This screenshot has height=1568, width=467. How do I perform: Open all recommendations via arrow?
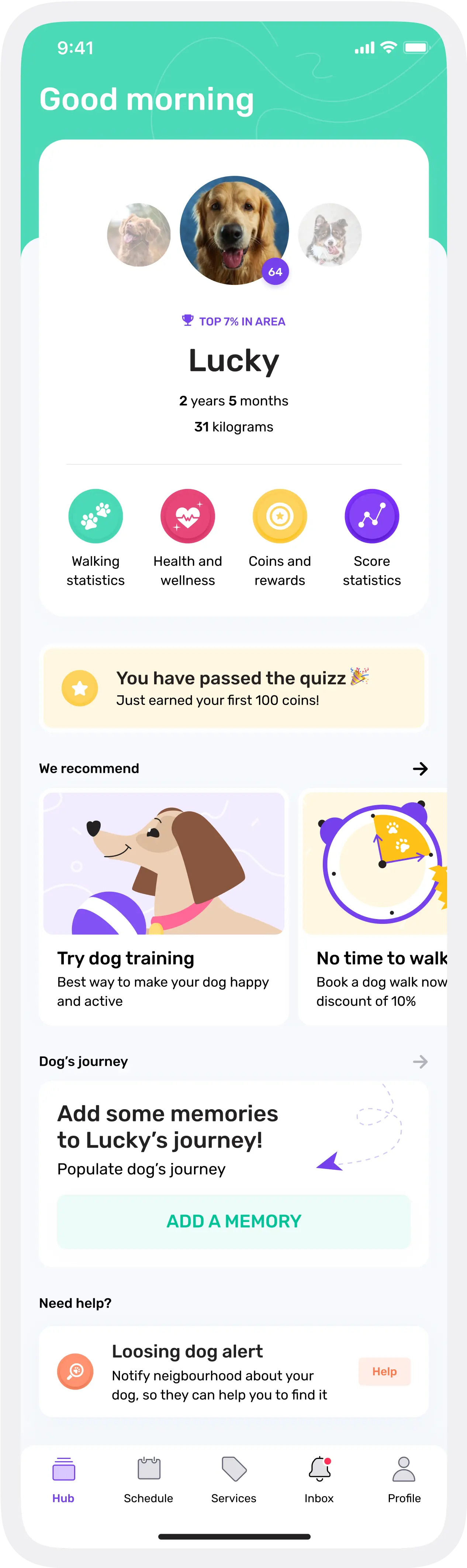(x=420, y=769)
